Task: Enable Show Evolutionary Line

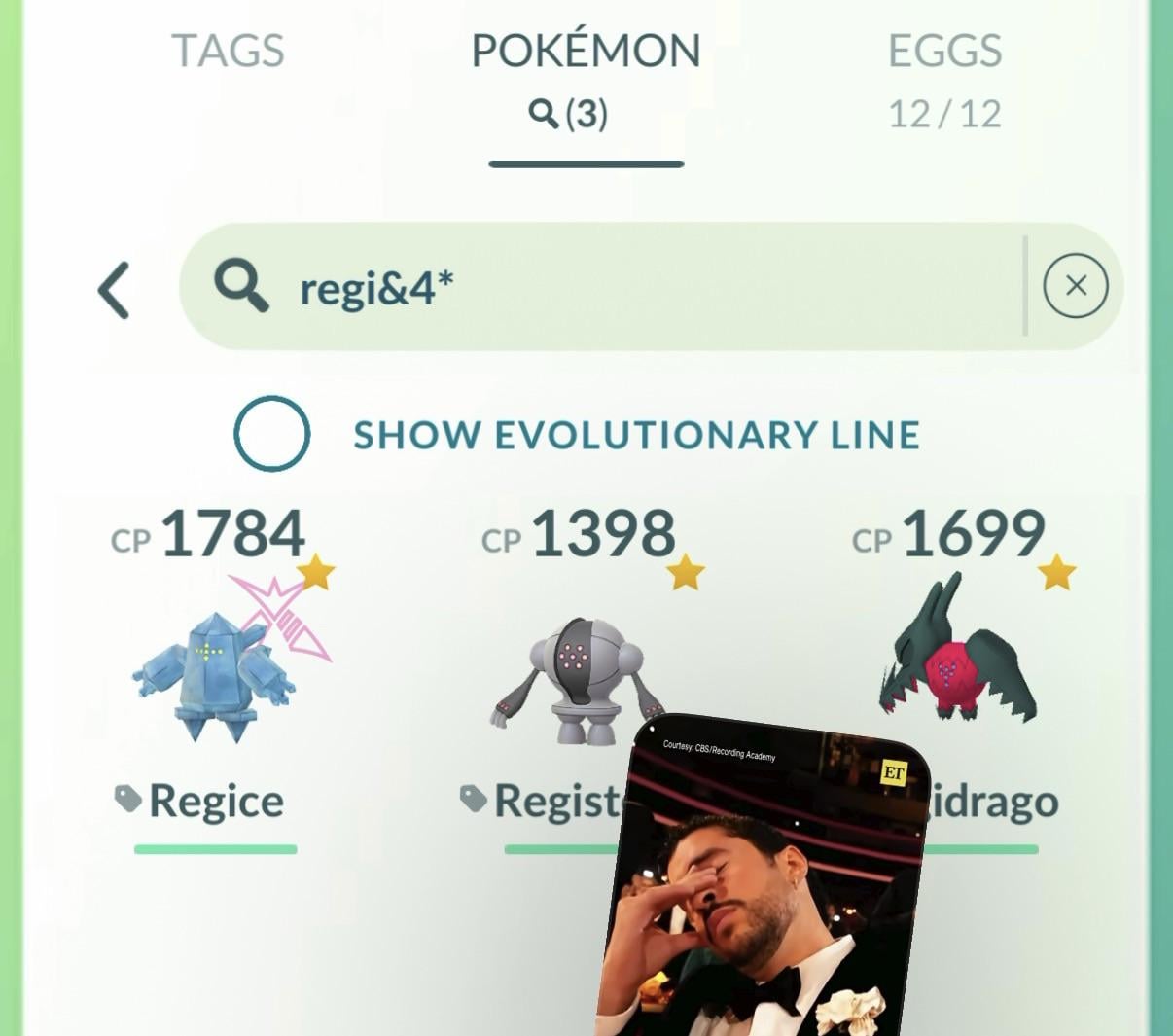Action: click(x=272, y=434)
